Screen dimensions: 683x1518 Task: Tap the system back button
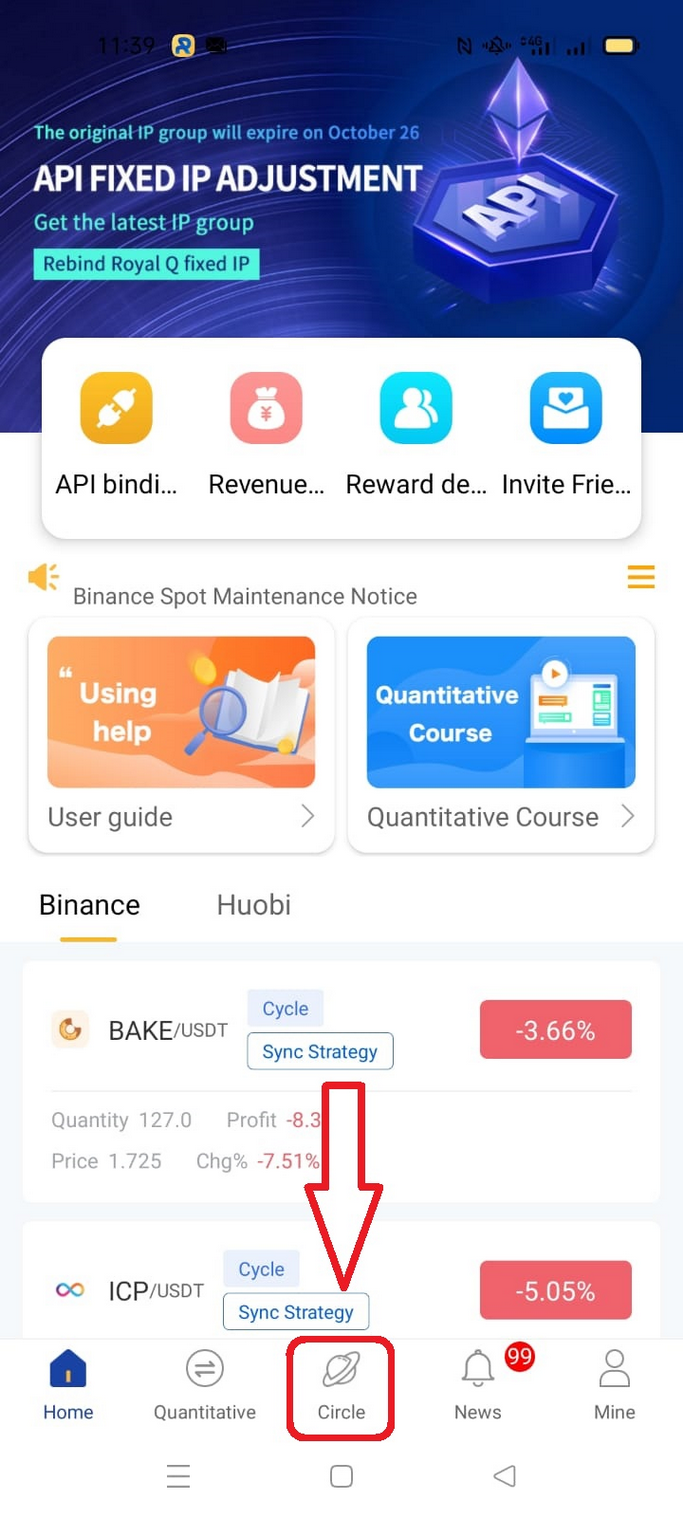pos(505,1476)
